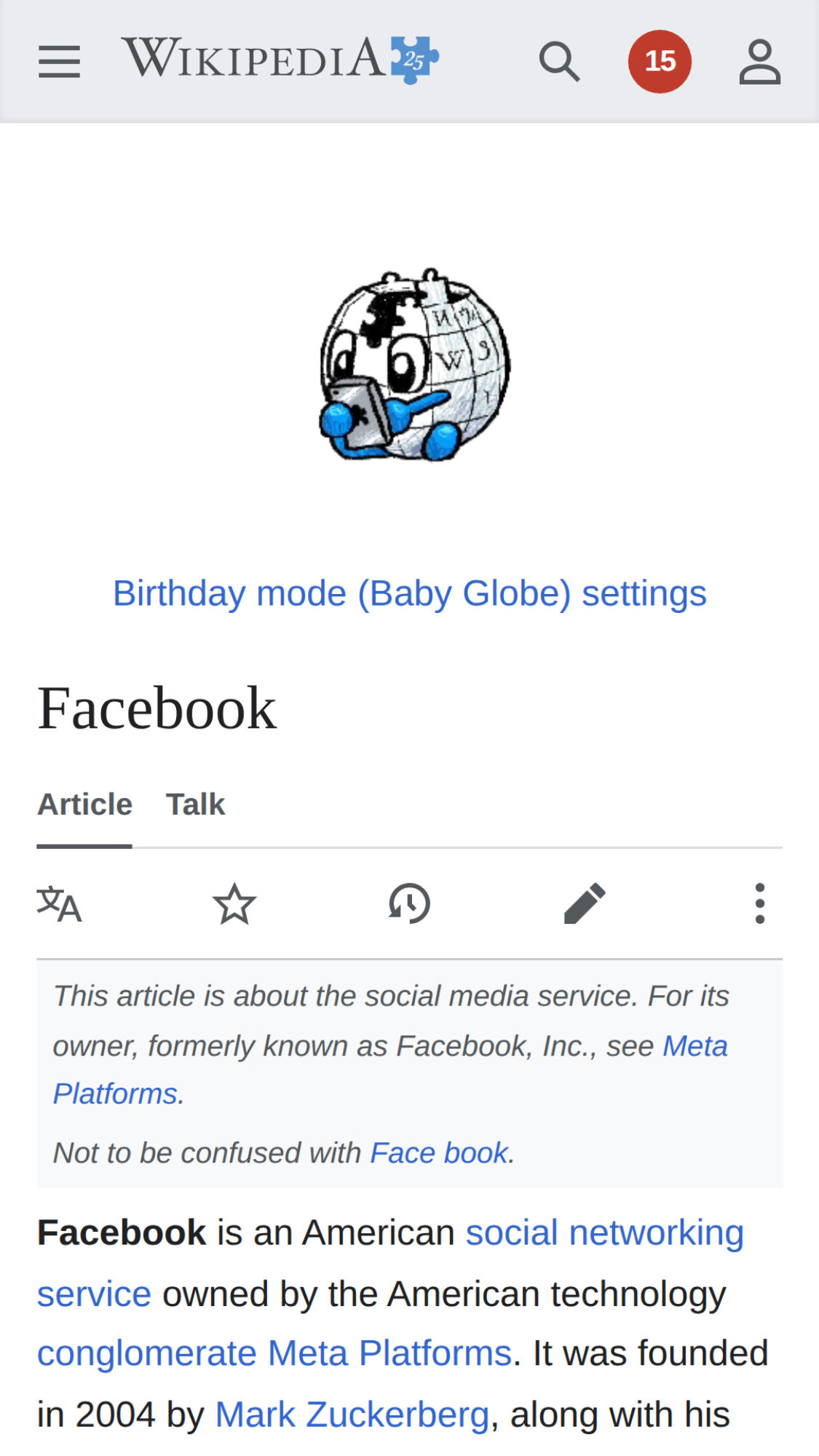Image resolution: width=819 pixels, height=1456 pixels.
Task: Switch to the Talk tab
Action: pyautogui.click(x=195, y=804)
